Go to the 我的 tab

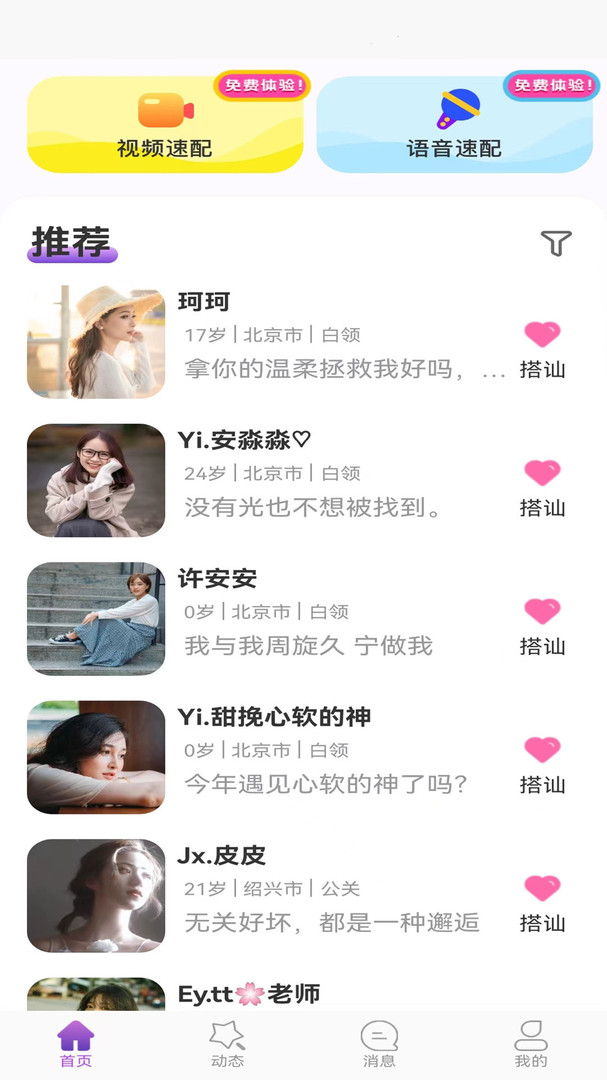[x=531, y=1044]
